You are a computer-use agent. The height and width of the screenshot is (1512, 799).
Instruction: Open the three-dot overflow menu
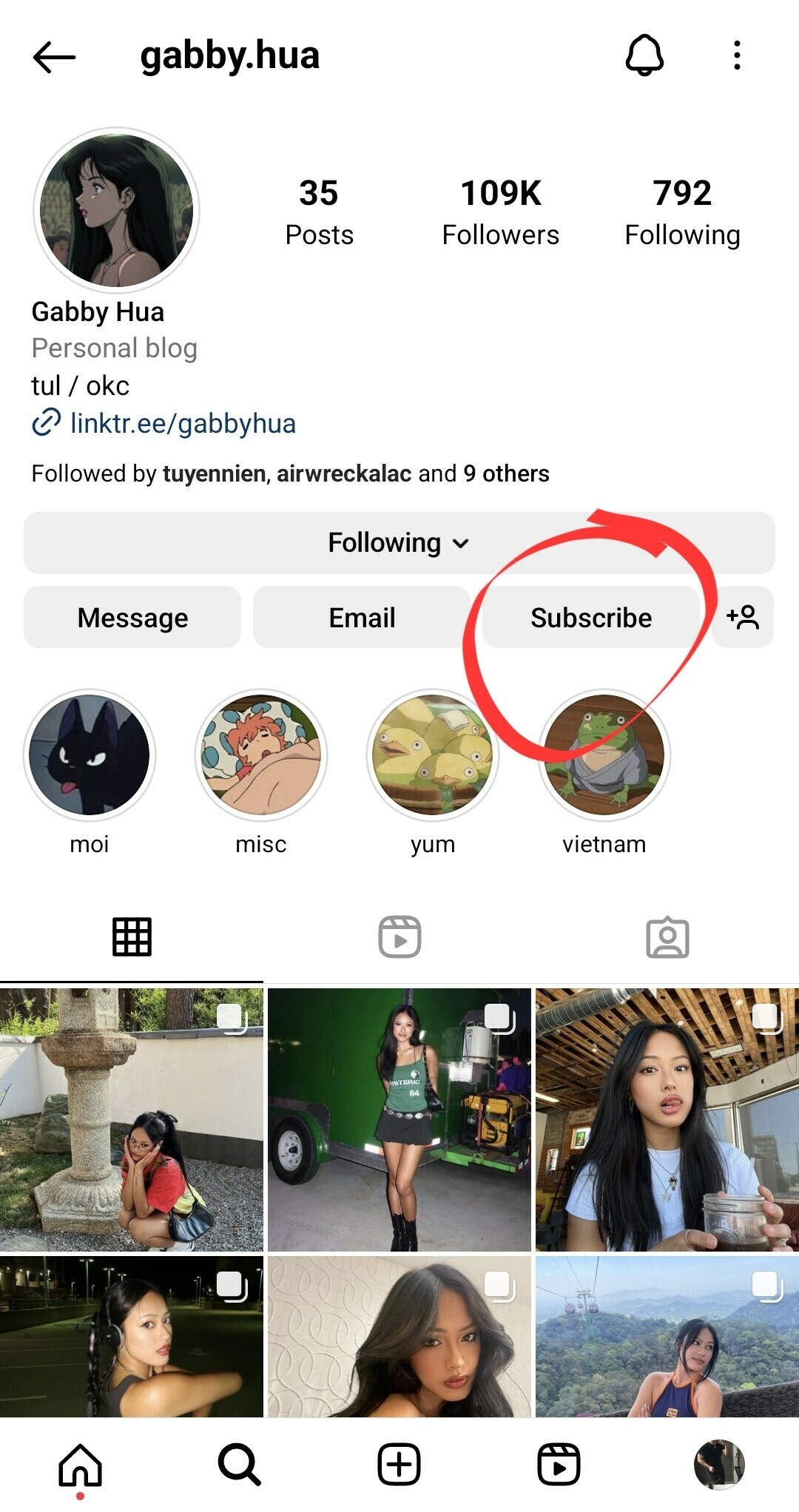point(736,55)
